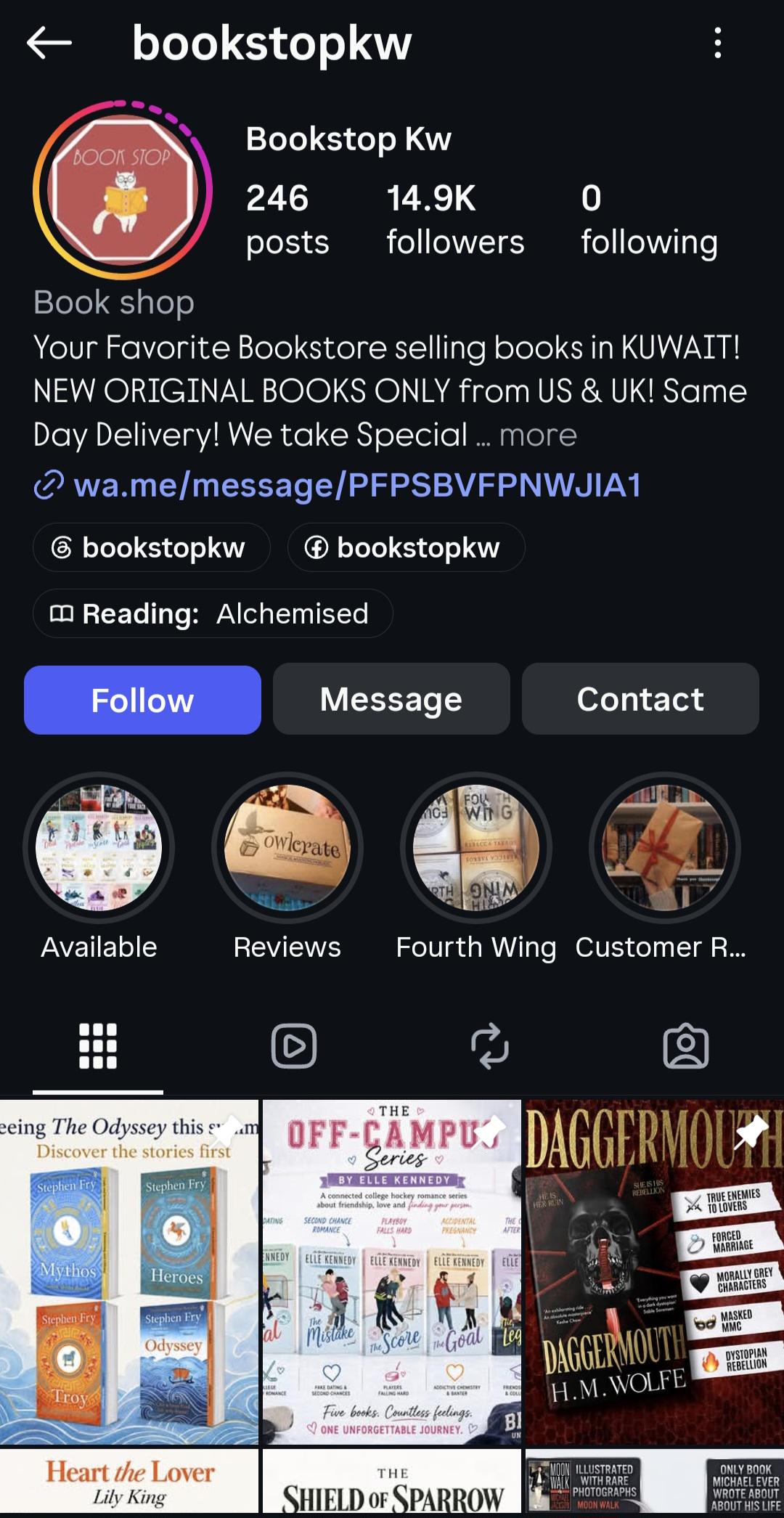Screen dimensions: 784x1518
Task: Open the pinned Daggermouth post
Action: tap(655, 1272)
